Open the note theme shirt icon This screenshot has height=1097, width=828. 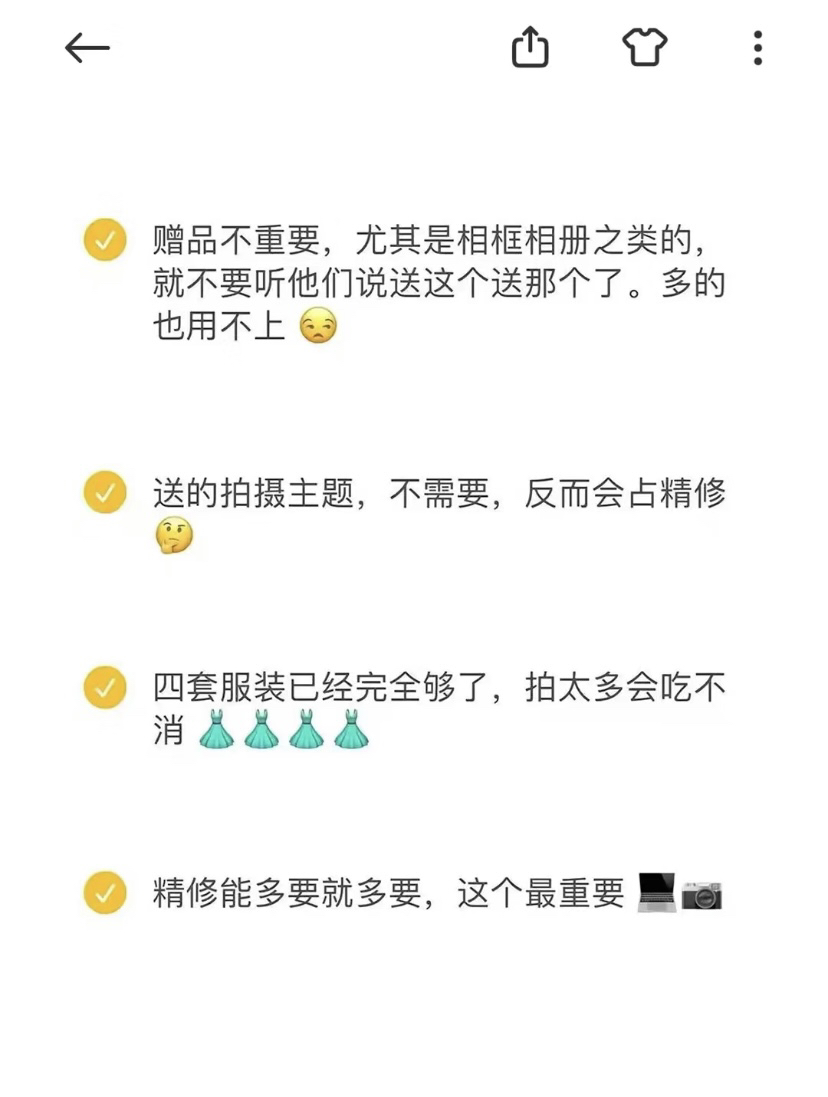click(x=645, y=47)
